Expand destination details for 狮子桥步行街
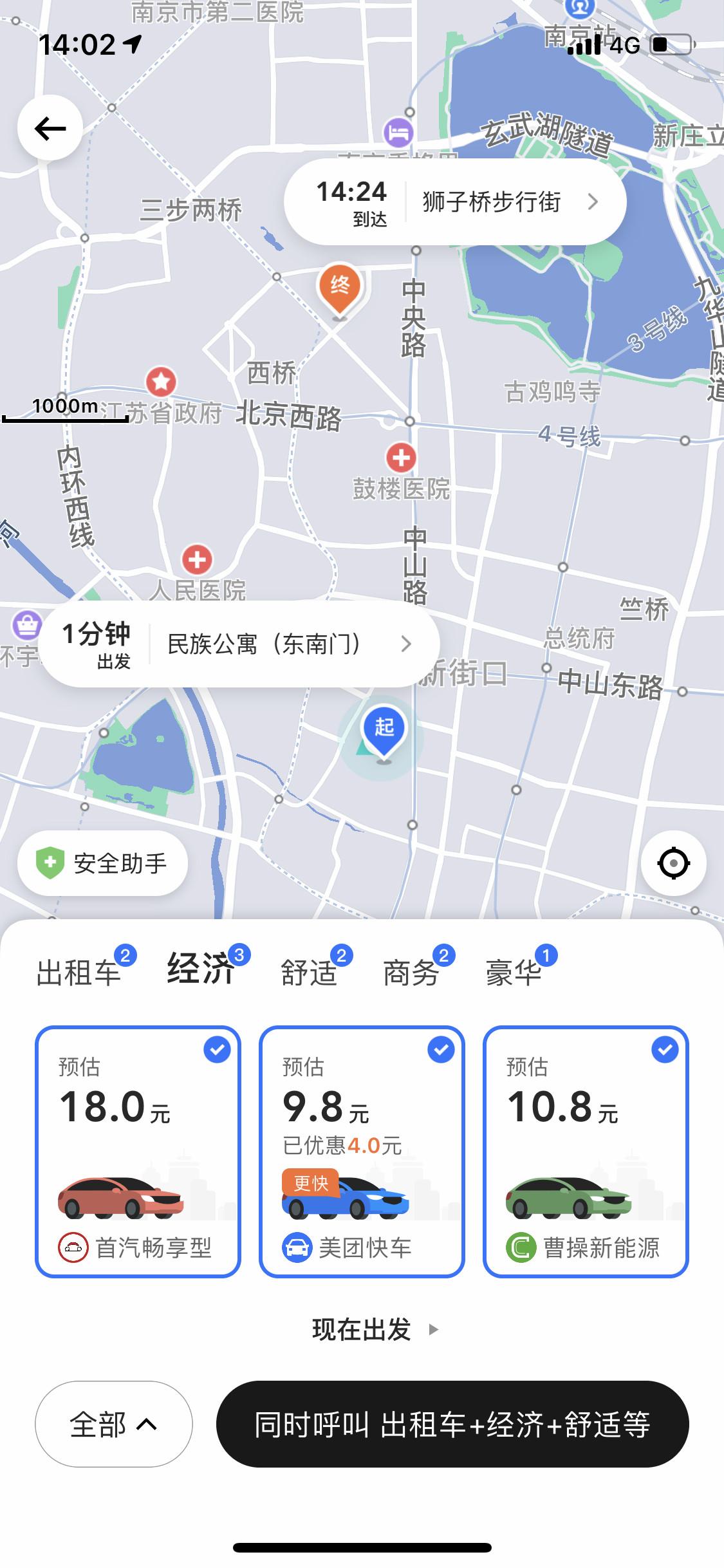Image resolution: width=724 pixels, height=1568 pixels. 593,201
